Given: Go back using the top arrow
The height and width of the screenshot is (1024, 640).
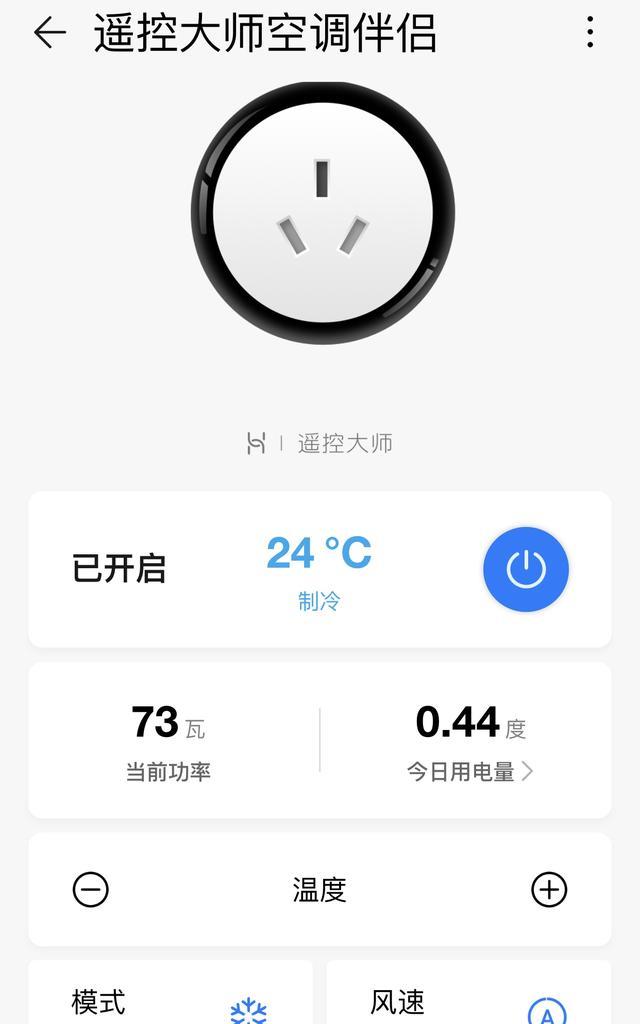Looking at the screenshot, I should (49, 33).
